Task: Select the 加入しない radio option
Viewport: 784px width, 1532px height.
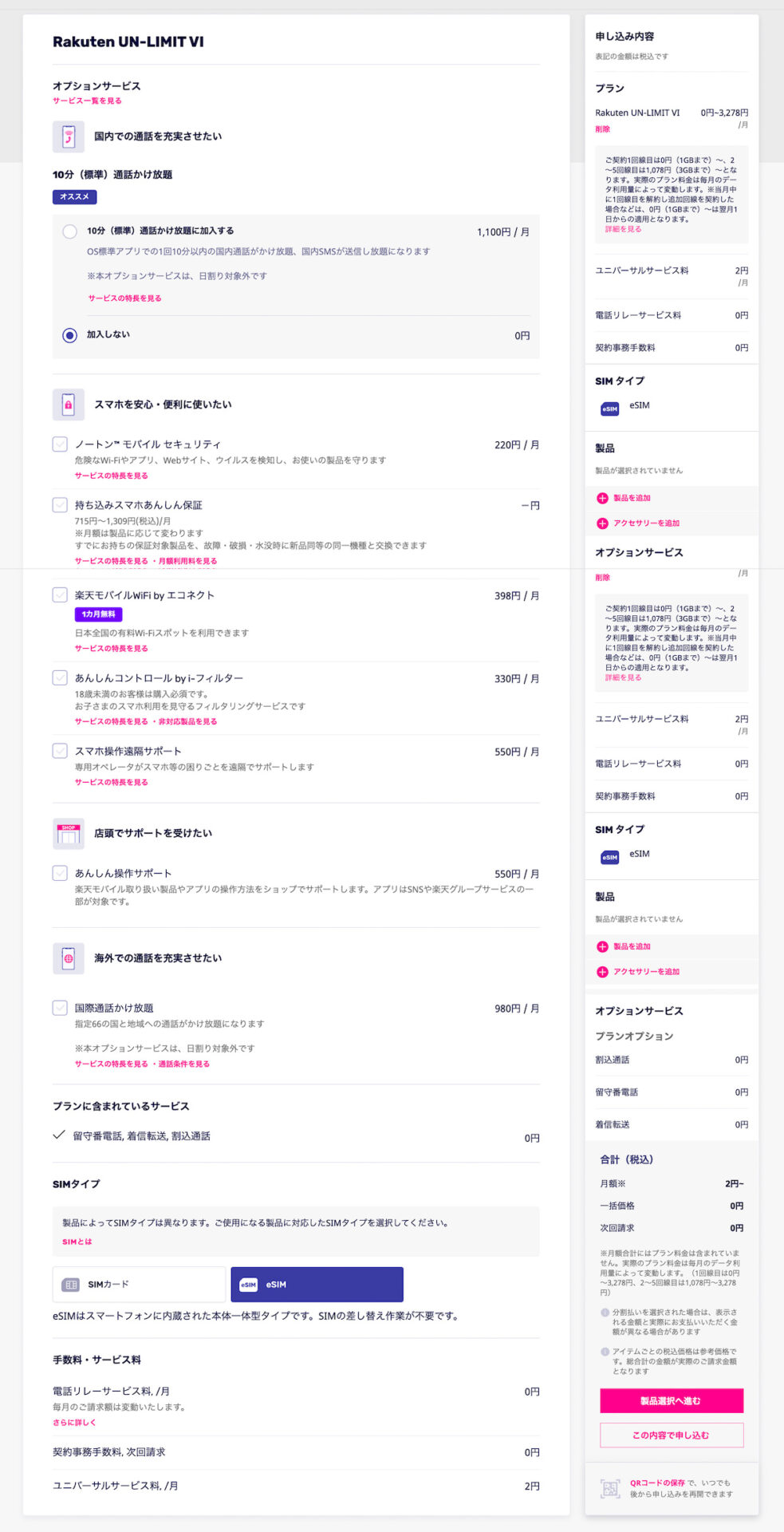Action: click(70, 335)
